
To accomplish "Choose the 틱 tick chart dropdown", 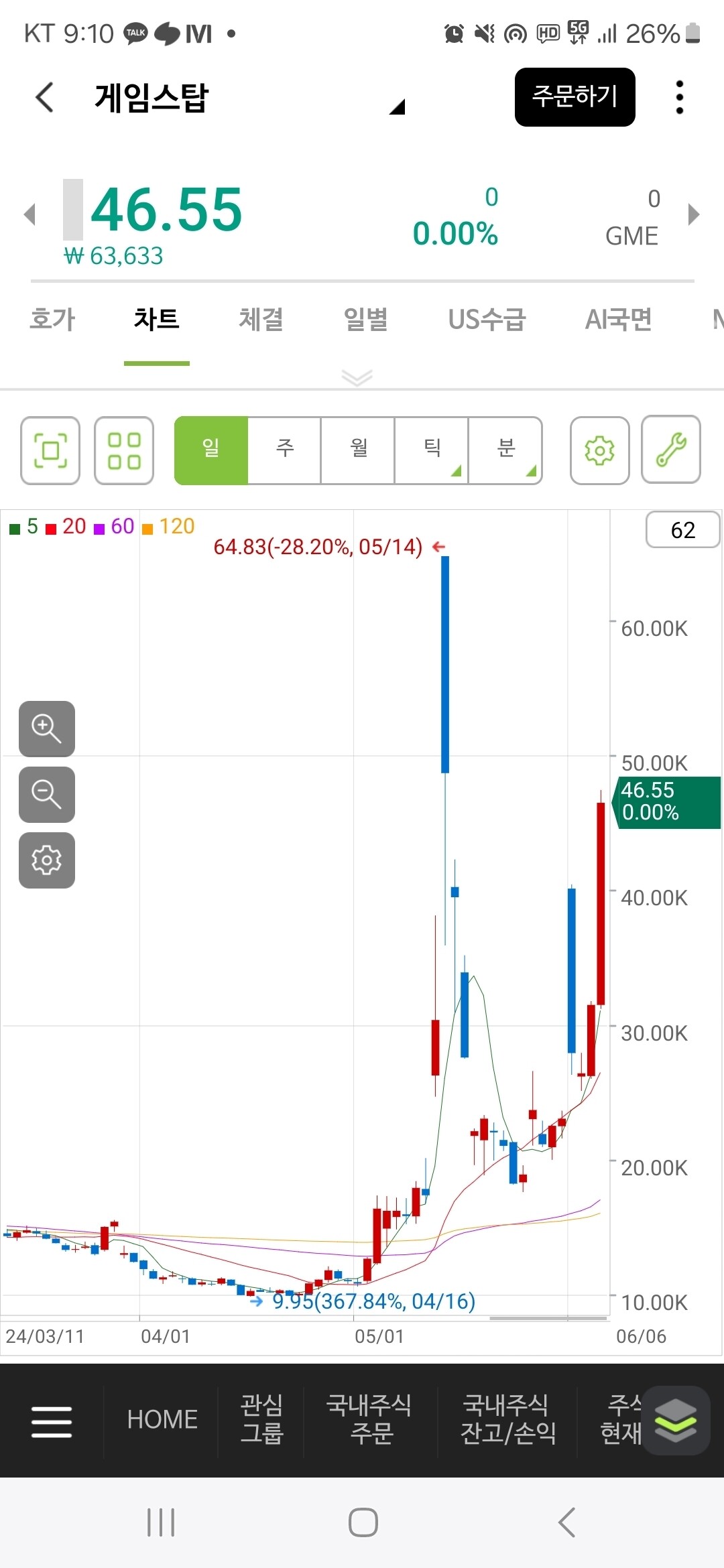I will click(432, 449).
